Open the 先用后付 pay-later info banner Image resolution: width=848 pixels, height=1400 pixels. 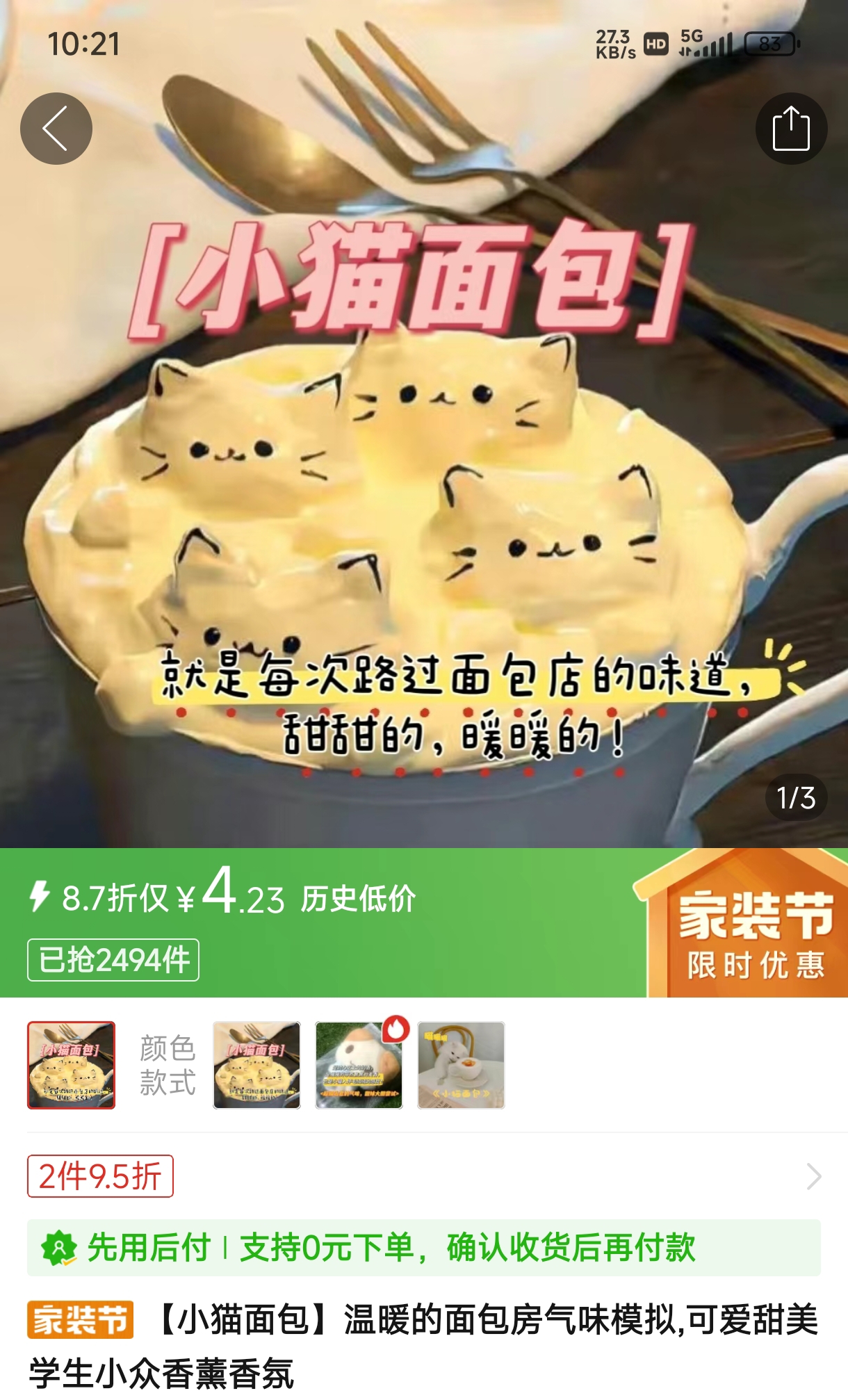pos(424,1247)
